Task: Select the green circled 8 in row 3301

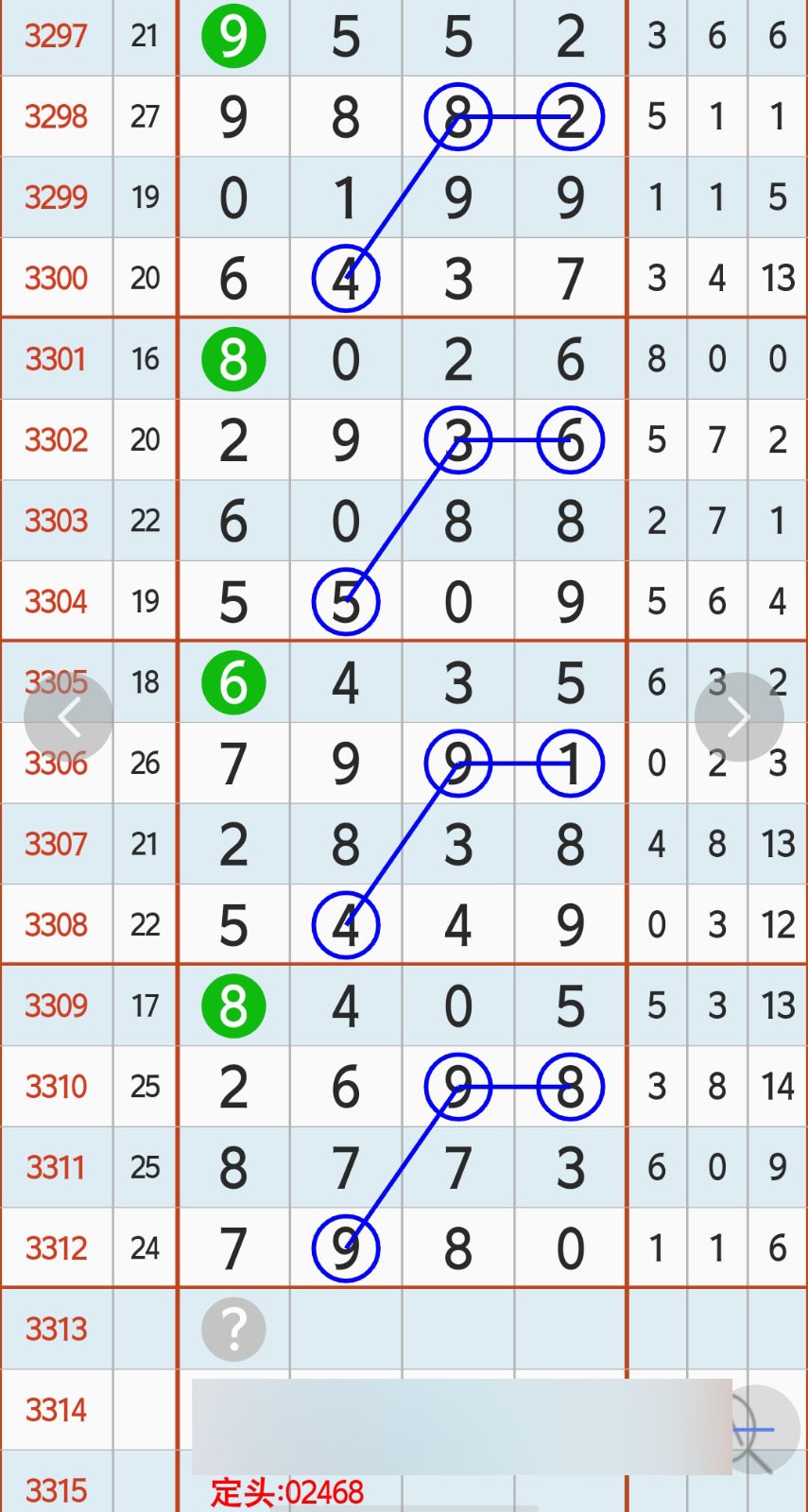Action: (233, 359)
